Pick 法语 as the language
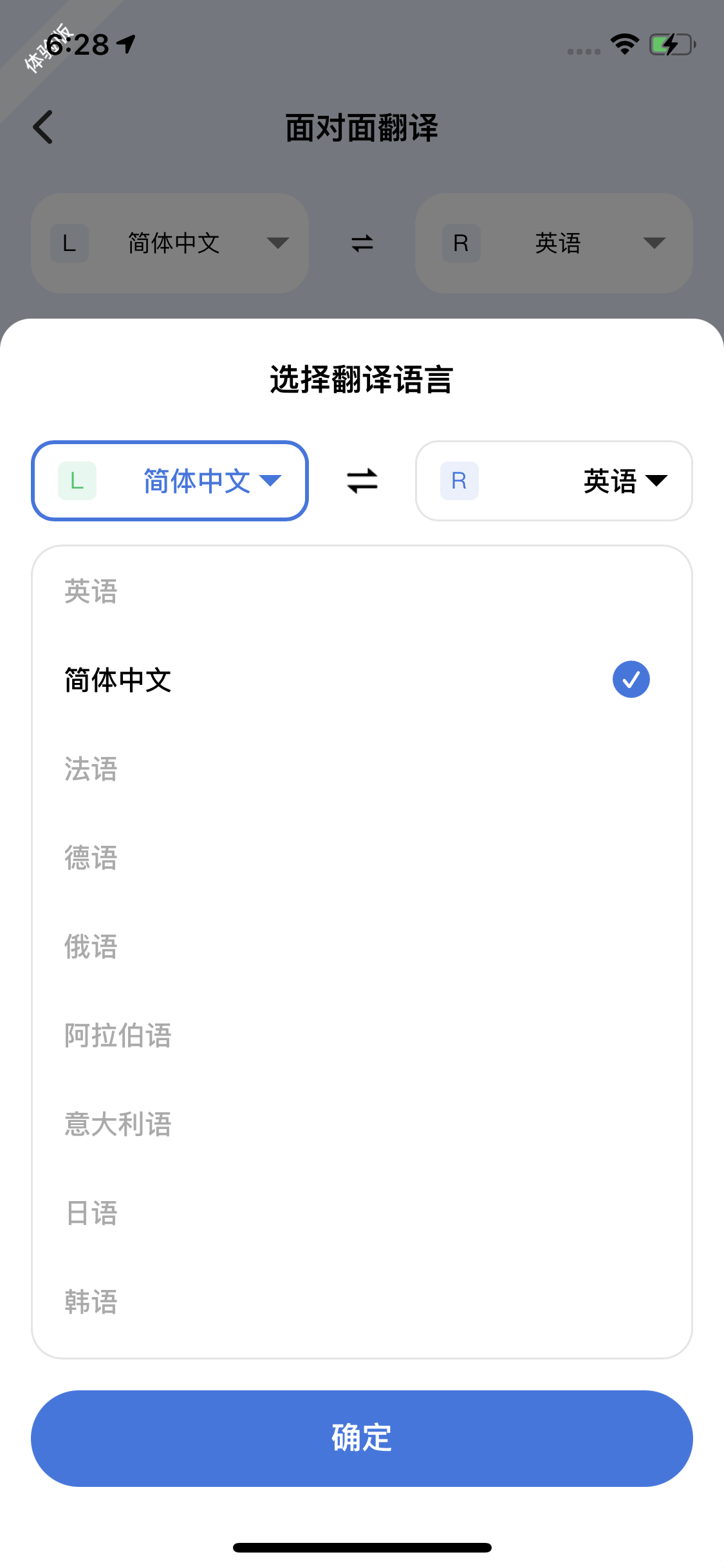724x1568 pixels. (x=362, y=769)
